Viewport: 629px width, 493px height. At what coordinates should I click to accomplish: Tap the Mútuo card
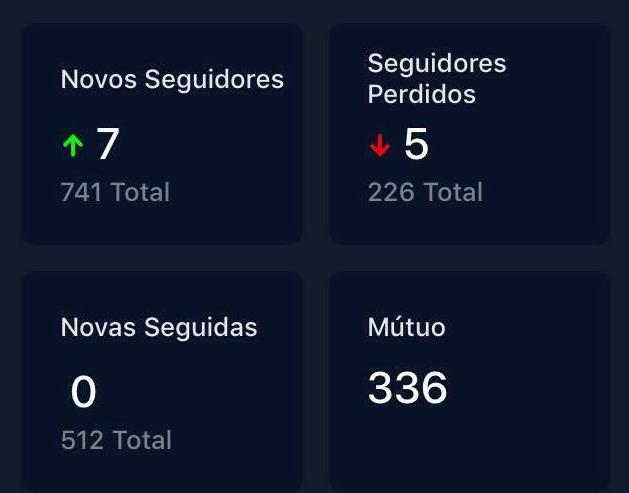click(x=469, y=382)
